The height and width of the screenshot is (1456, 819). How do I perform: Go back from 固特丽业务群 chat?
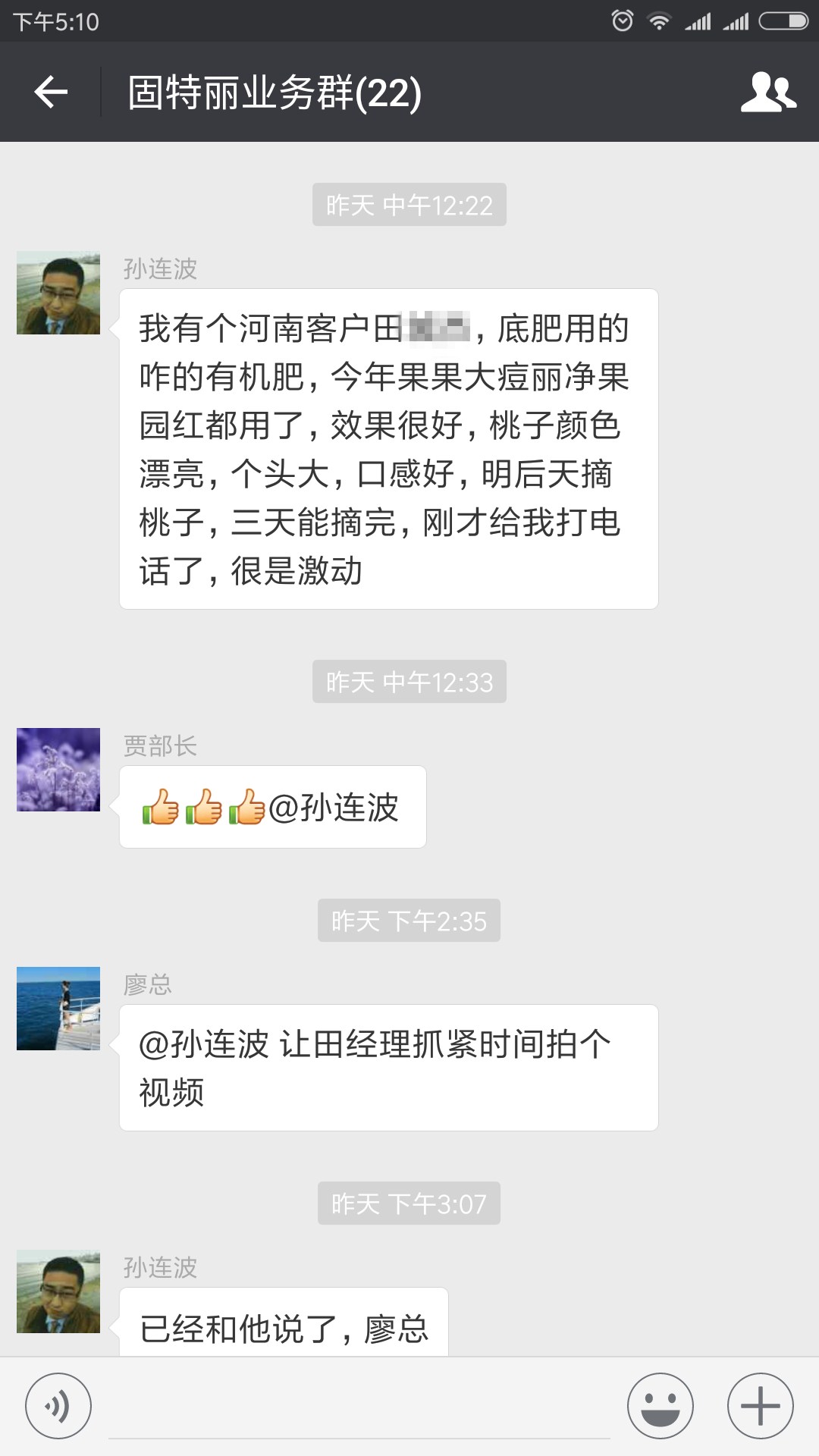(x=51, y=93)
